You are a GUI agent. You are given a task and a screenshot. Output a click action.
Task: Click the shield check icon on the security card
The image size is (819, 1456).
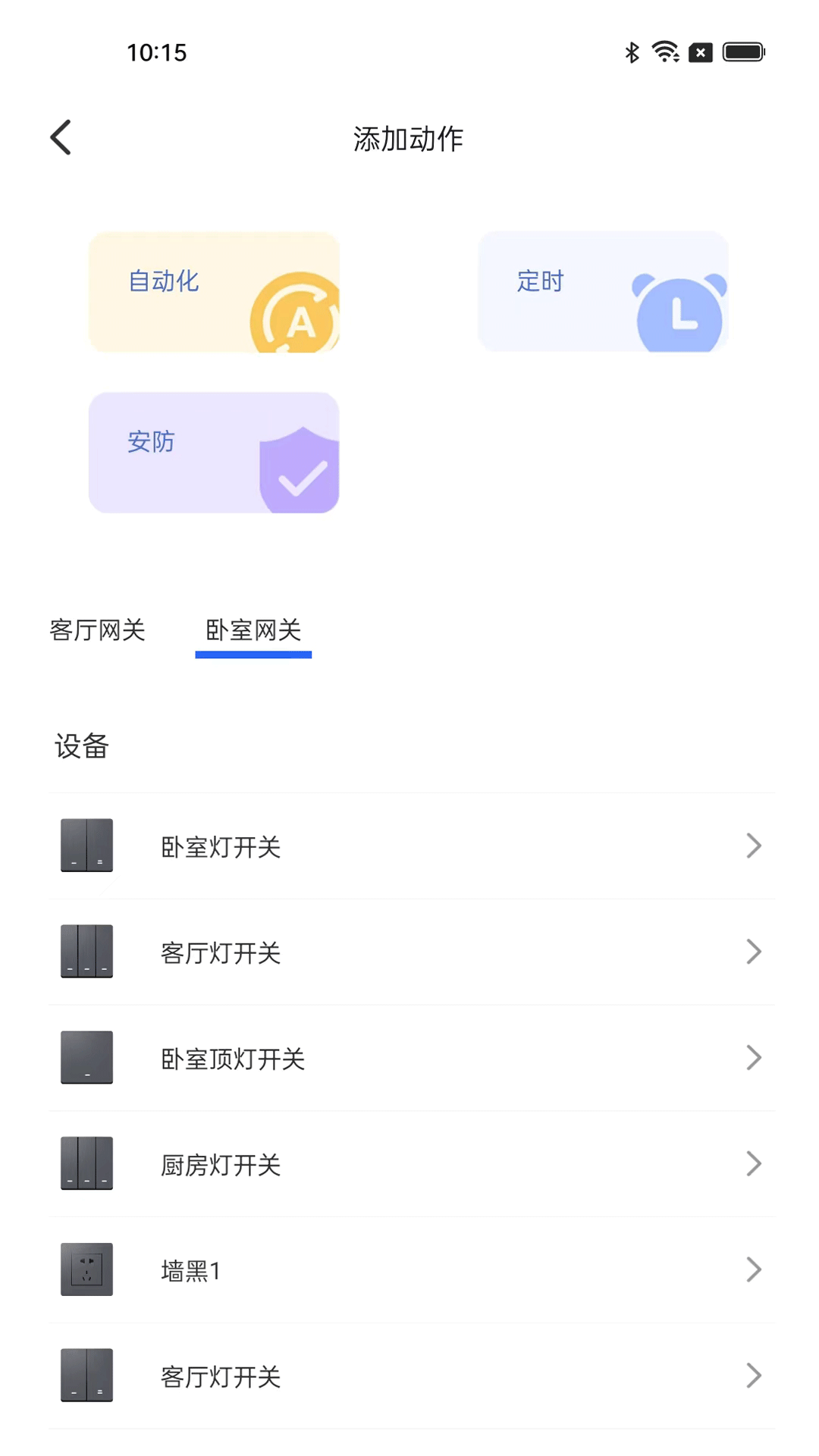tap(299, 470)
